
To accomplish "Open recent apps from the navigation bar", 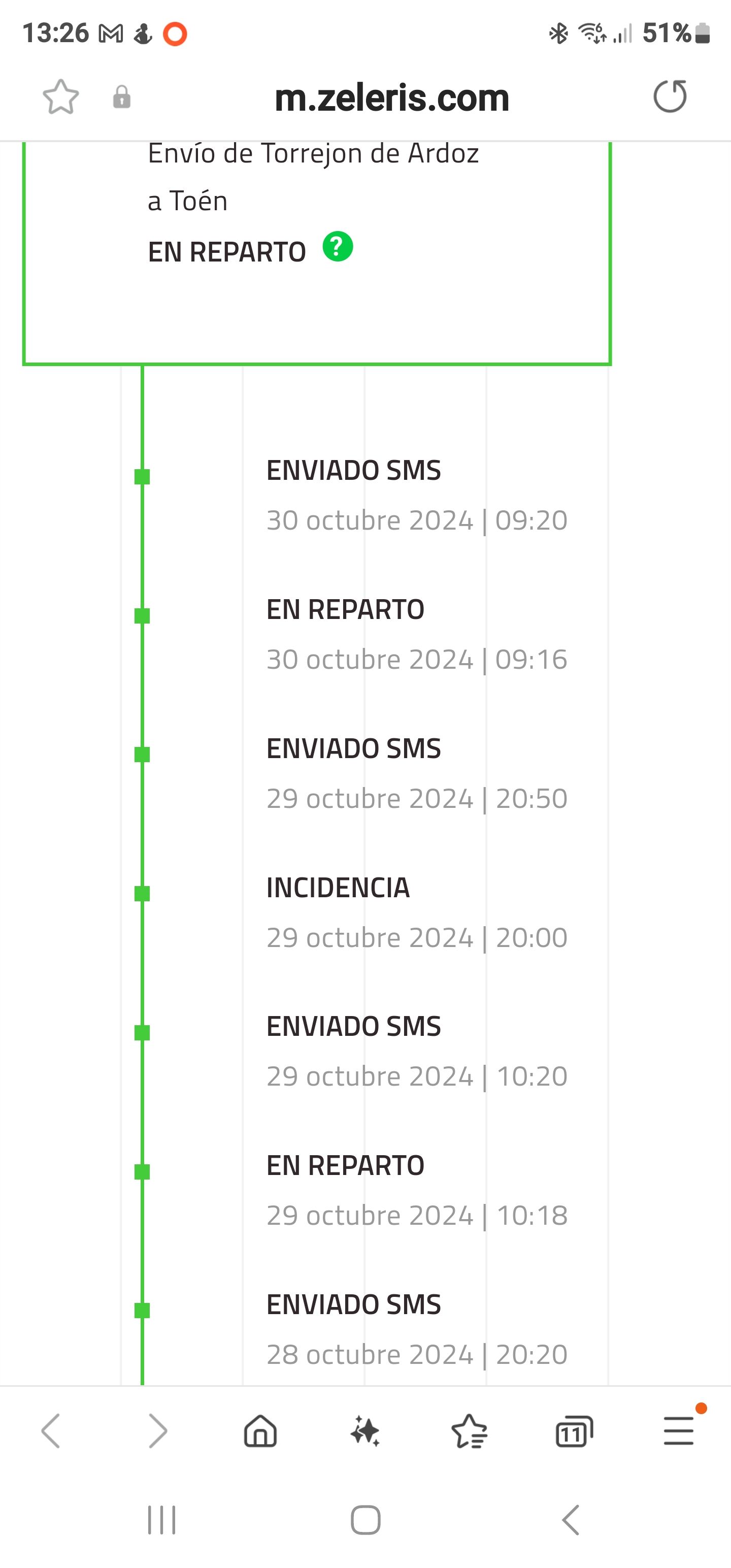I will click(x=162, y=1520).
